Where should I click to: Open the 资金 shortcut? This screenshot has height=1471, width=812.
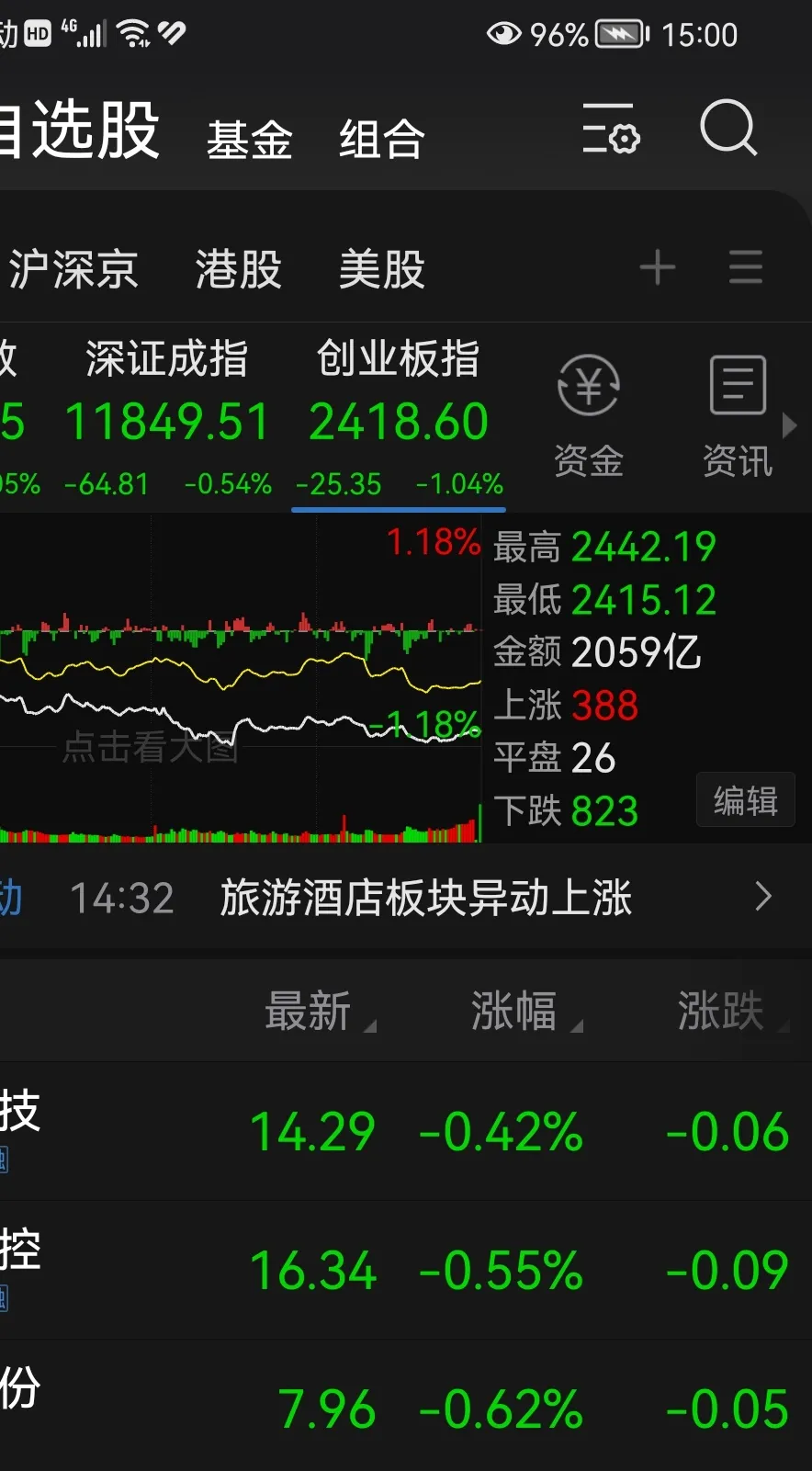point(589,416)
